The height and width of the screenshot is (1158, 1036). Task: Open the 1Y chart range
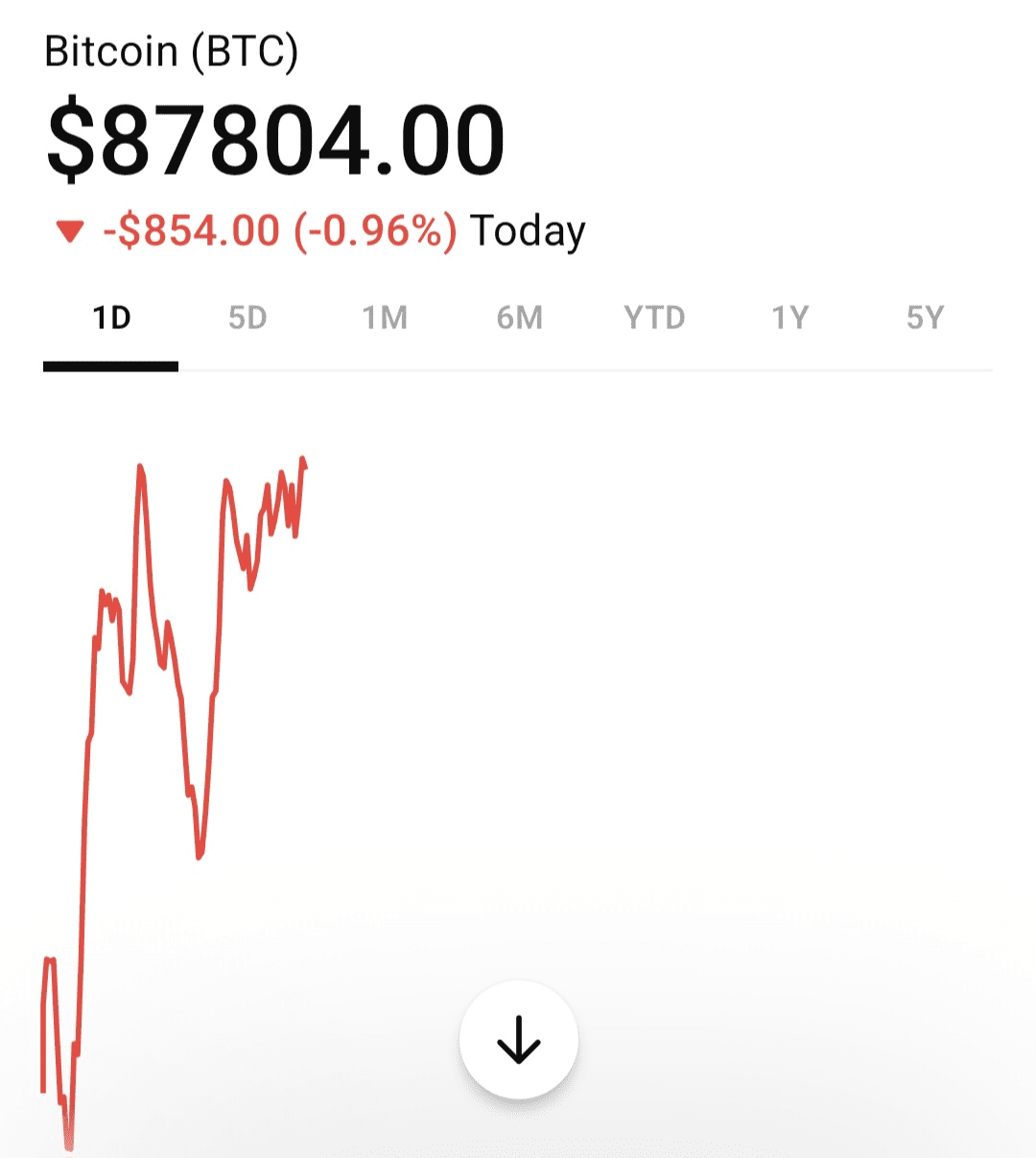(790, 319)
